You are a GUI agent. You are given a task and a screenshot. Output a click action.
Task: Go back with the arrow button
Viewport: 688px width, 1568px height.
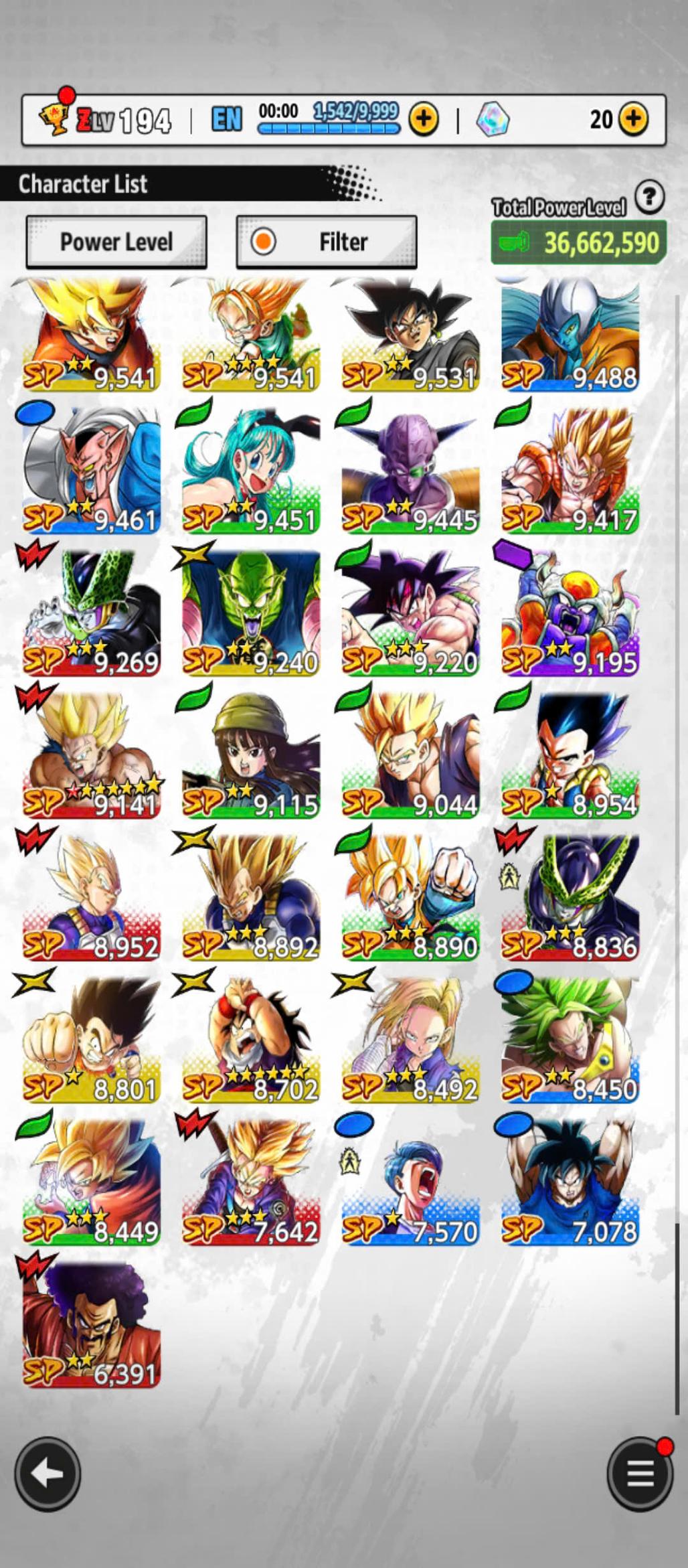tap(48, 1474)
